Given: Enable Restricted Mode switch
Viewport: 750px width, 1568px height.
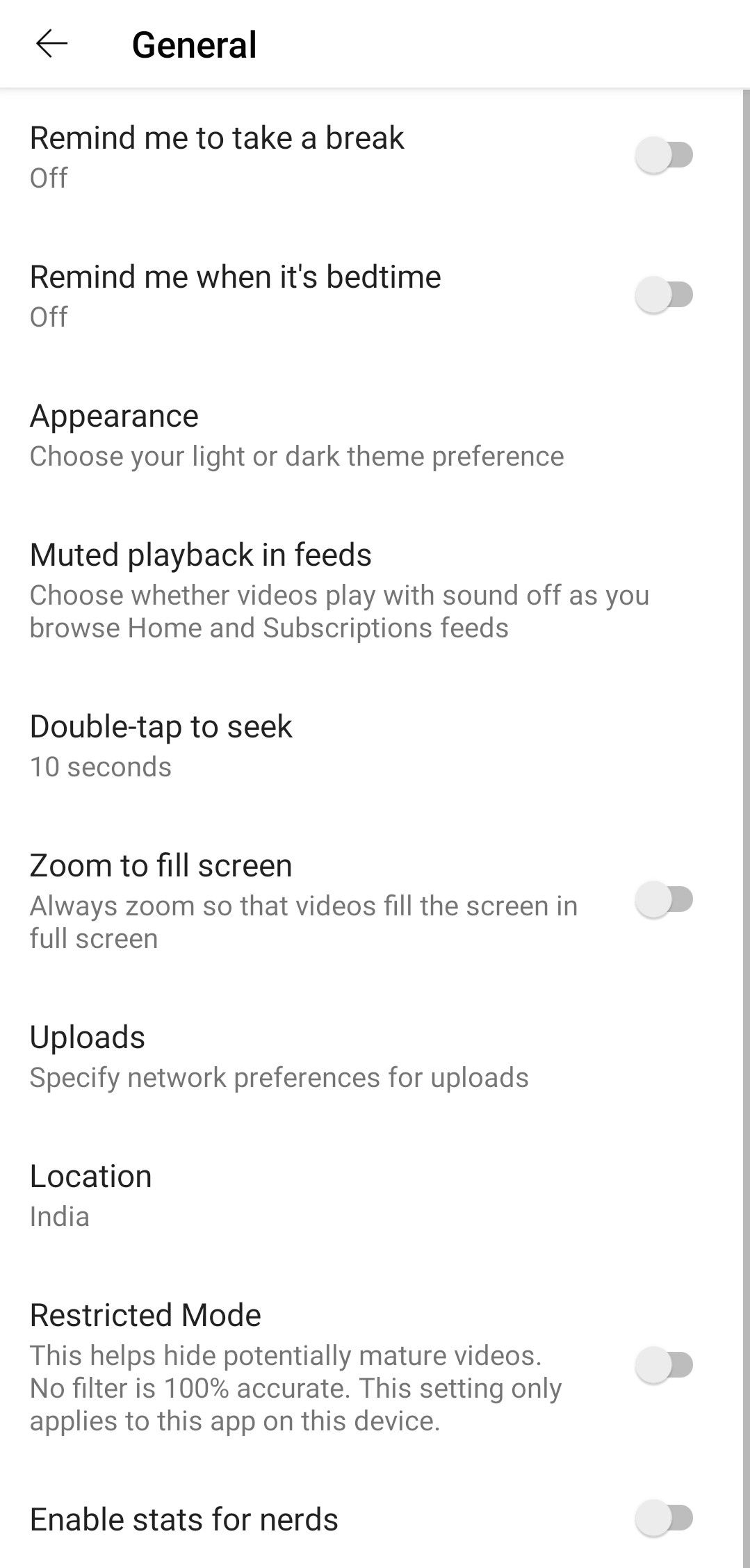Looking at the screenshot, I should click(x=664, y=1365).
